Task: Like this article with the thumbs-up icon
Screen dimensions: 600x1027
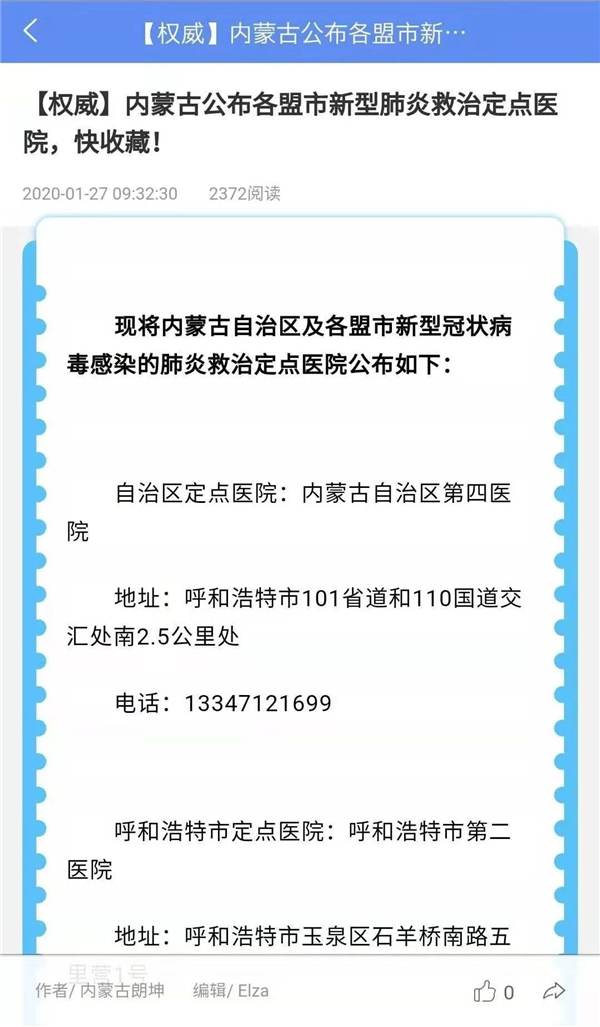Action: 485,991
